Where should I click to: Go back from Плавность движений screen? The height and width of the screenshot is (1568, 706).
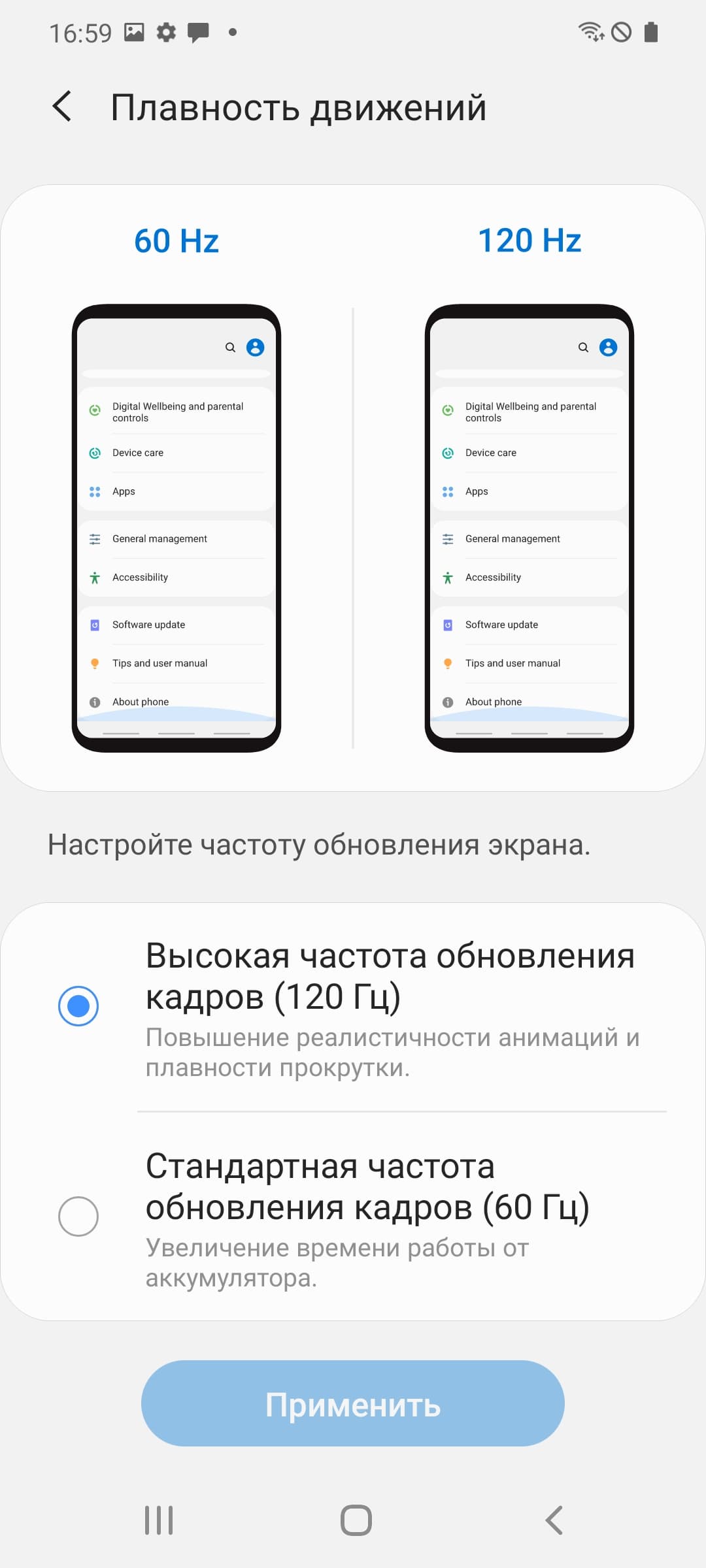pos(62,106)
